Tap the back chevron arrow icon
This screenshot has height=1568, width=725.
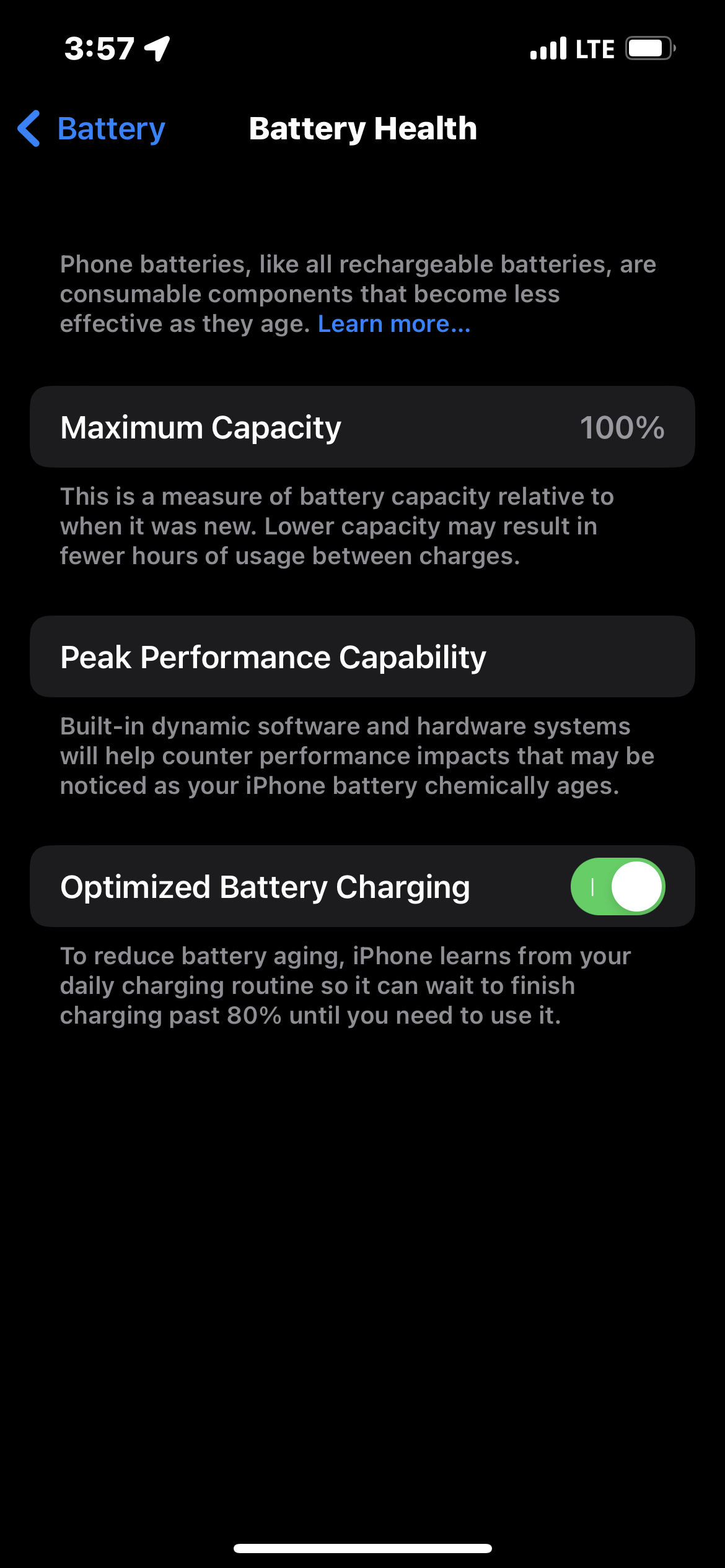29,129
